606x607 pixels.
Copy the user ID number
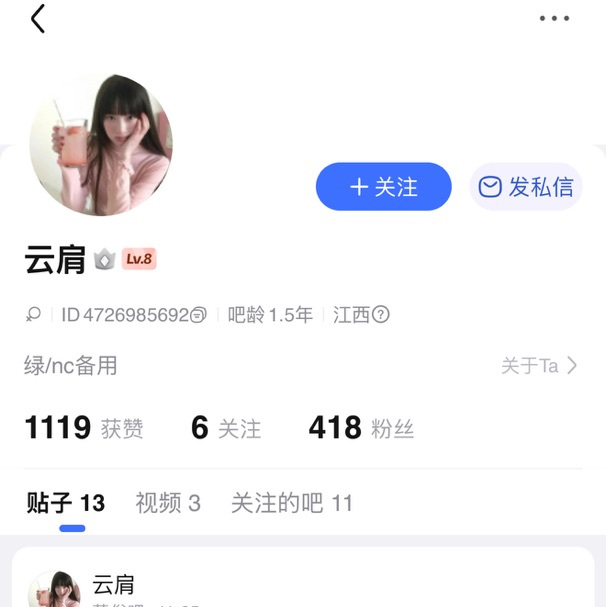(198, 315)
